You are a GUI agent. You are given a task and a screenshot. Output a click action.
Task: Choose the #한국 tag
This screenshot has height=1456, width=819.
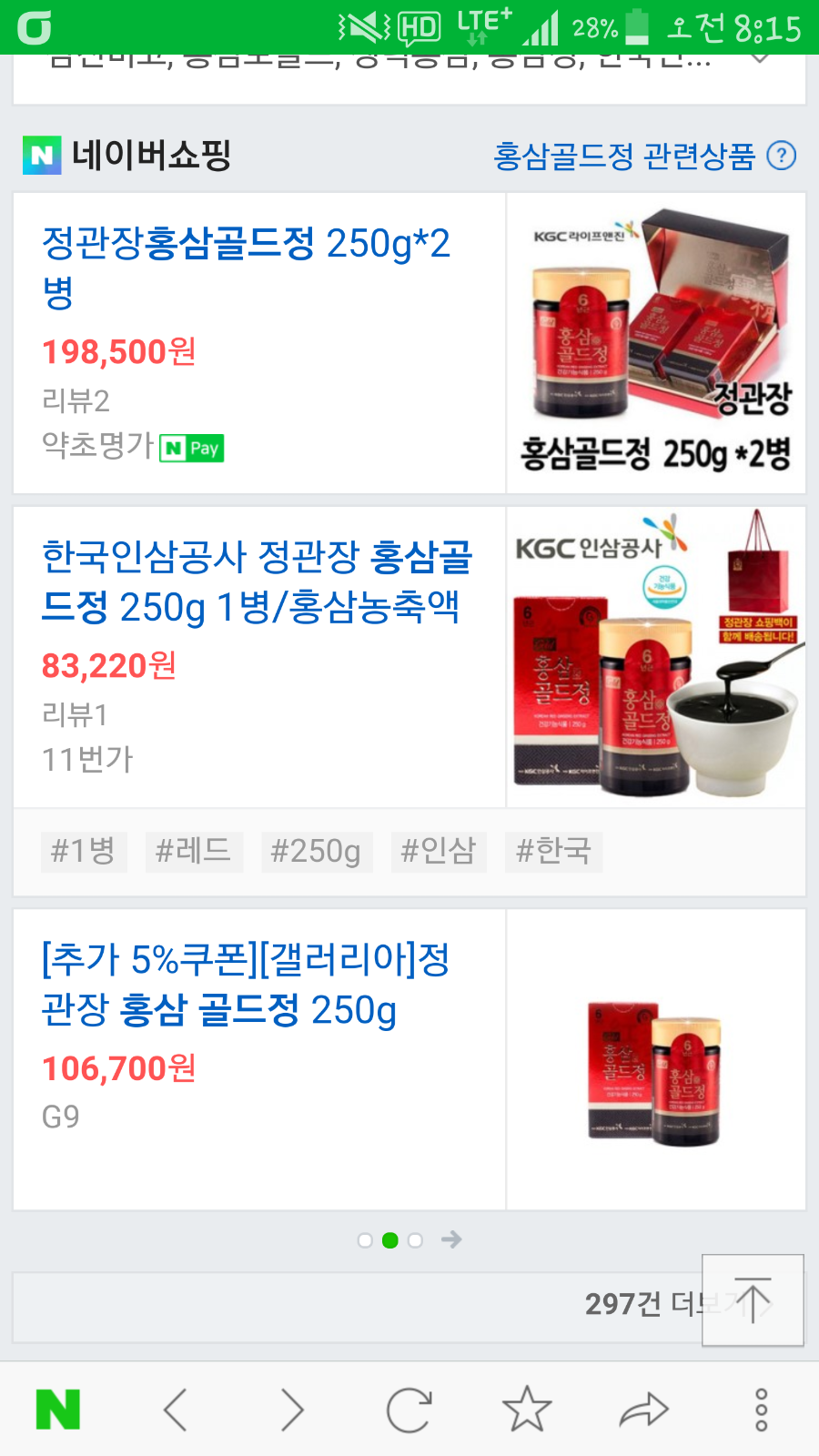[x=553, y=852]
